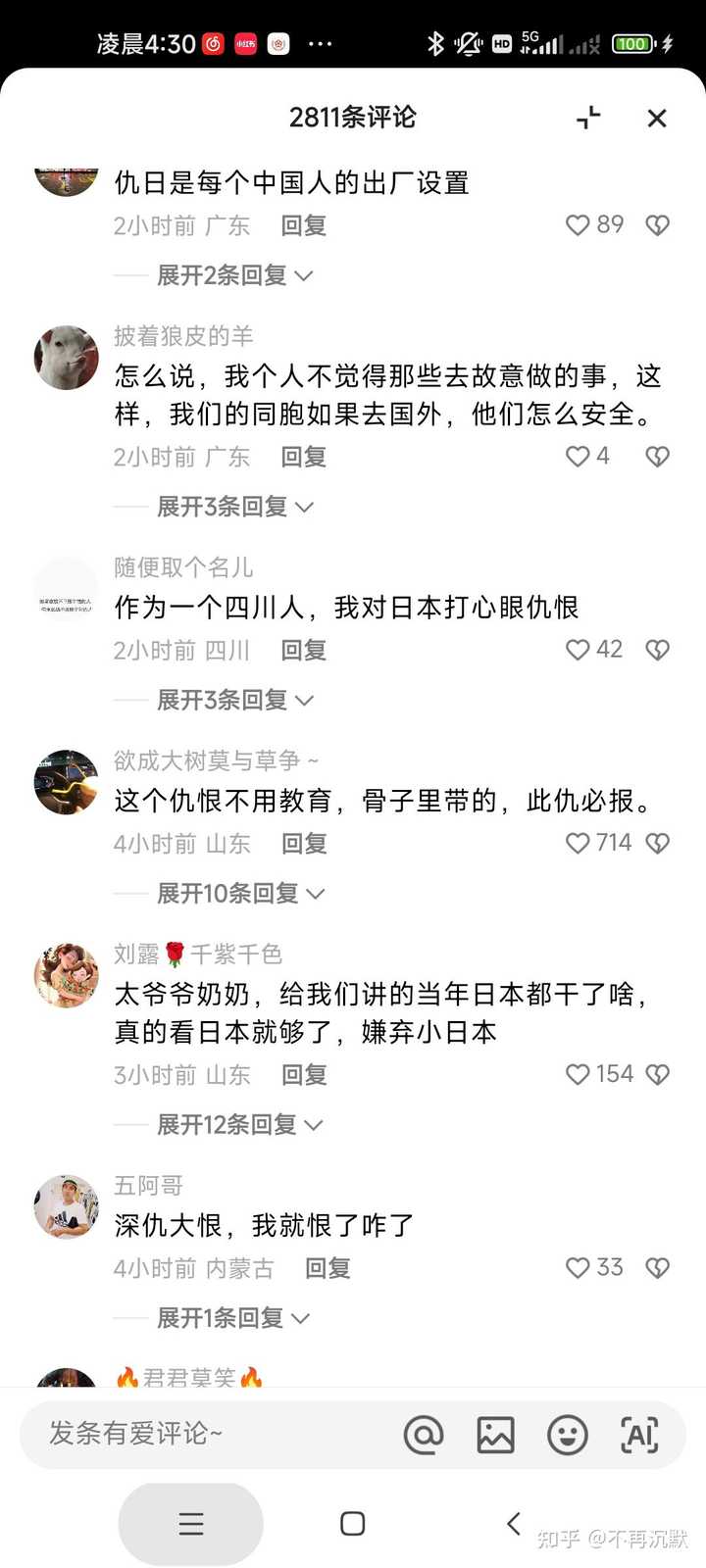Like 五阿哥's comment
Viewport: 706px width, 1568px height.
point(579,1268)
